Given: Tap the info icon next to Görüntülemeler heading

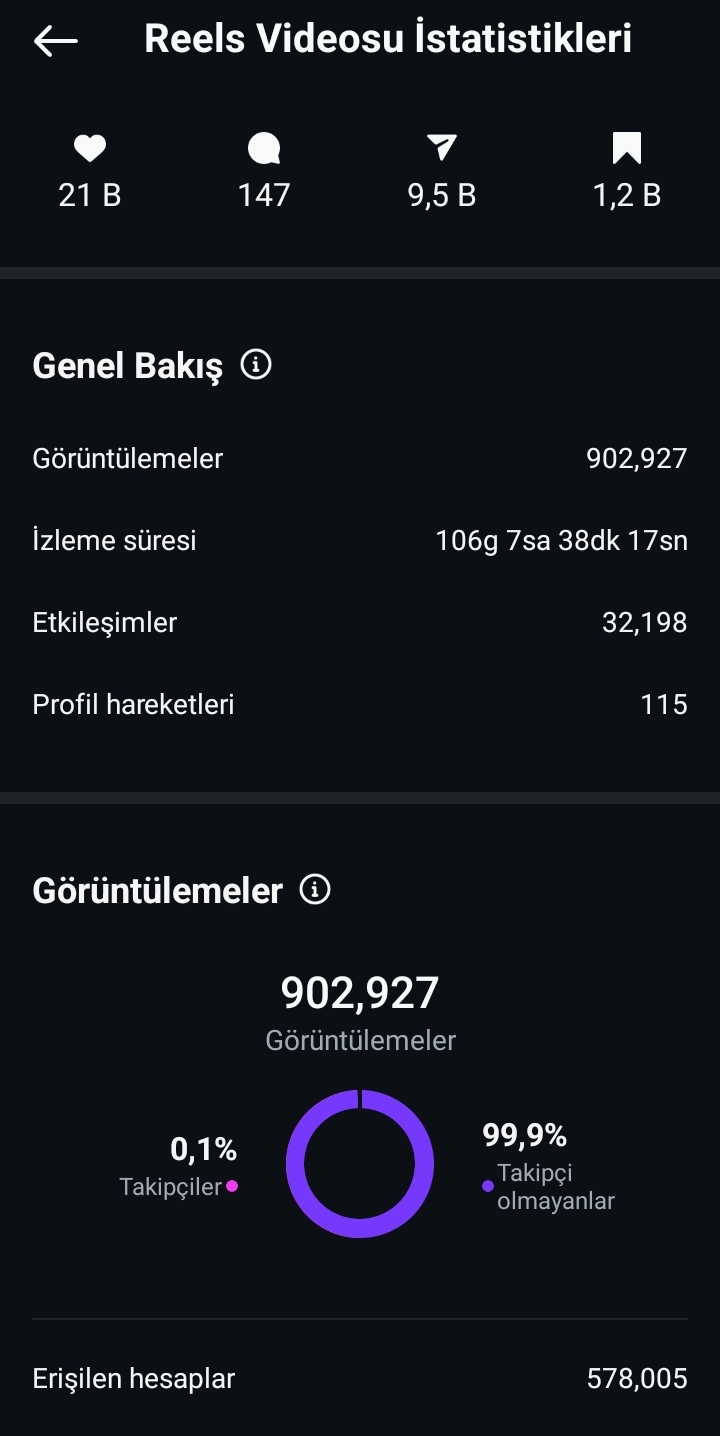Looking at the screenshot, I should coord(315,889).
